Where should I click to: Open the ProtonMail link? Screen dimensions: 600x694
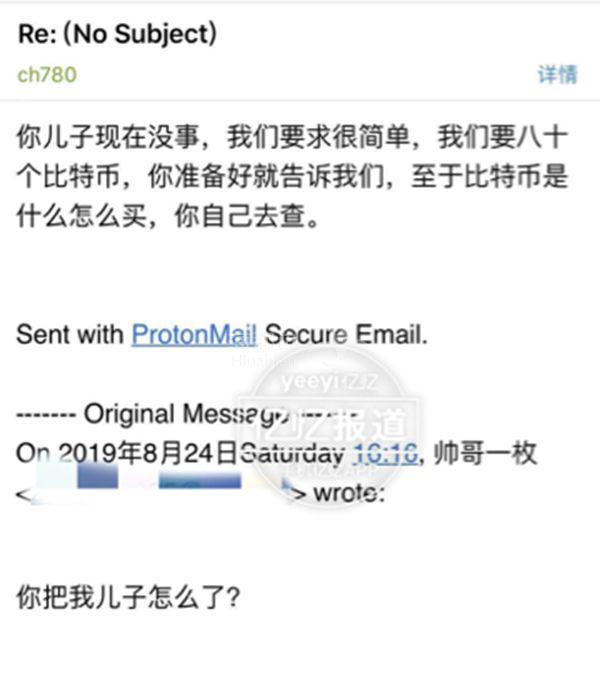194,334
